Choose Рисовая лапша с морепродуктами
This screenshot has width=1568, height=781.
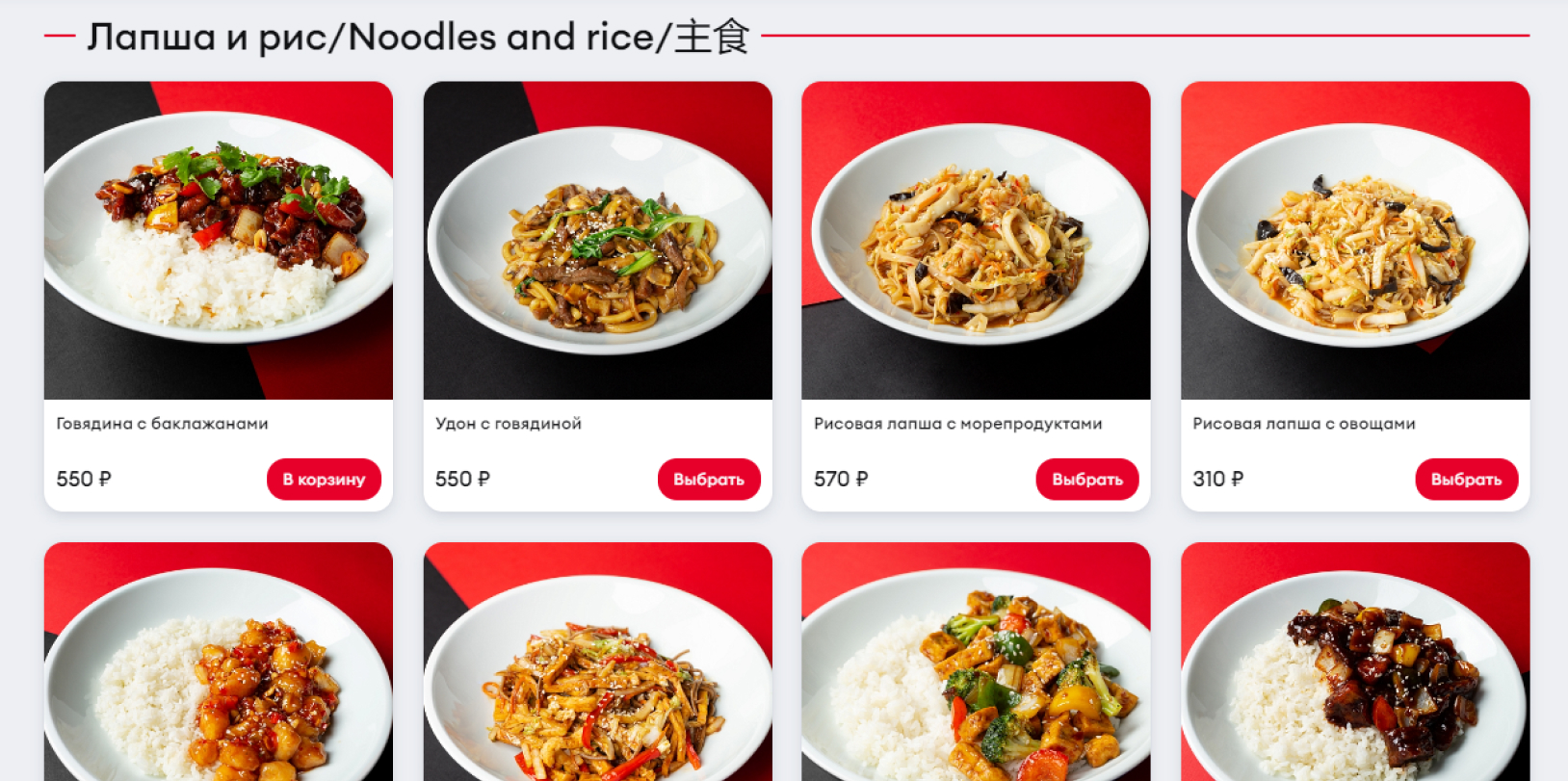[x=1086, y=480]
